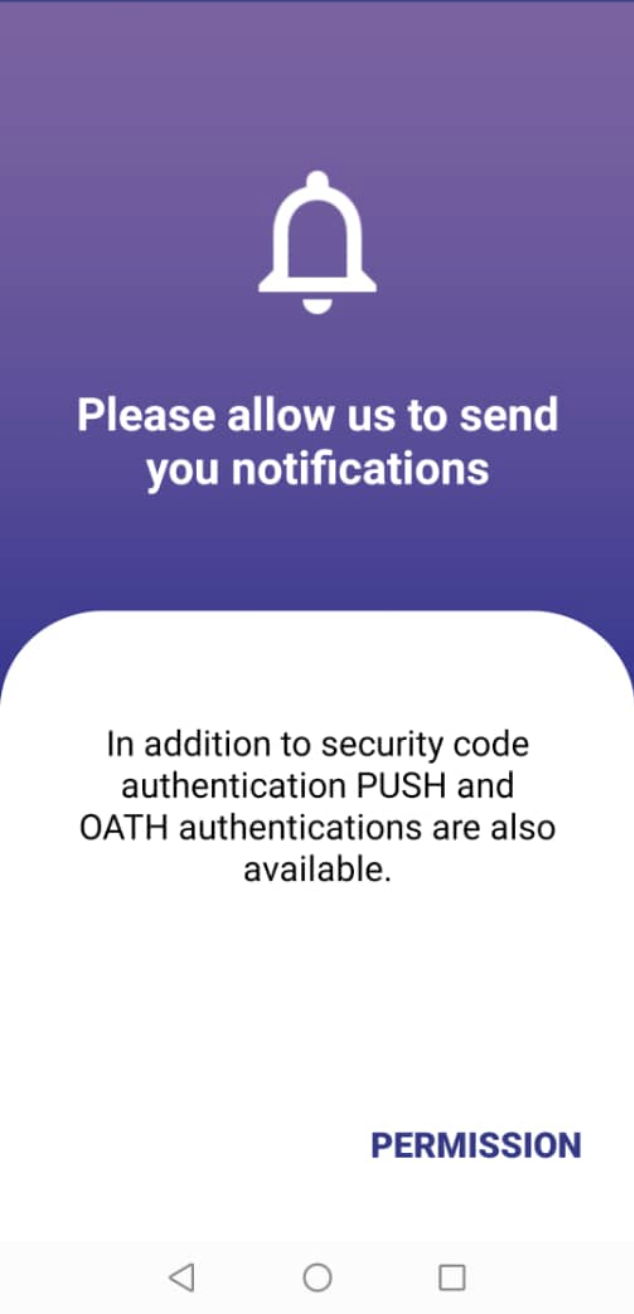Image resolution: width=634 pixels, height=1314 pixels.
Task: Tap the PERMISSION button
Action: point(476,1145)
